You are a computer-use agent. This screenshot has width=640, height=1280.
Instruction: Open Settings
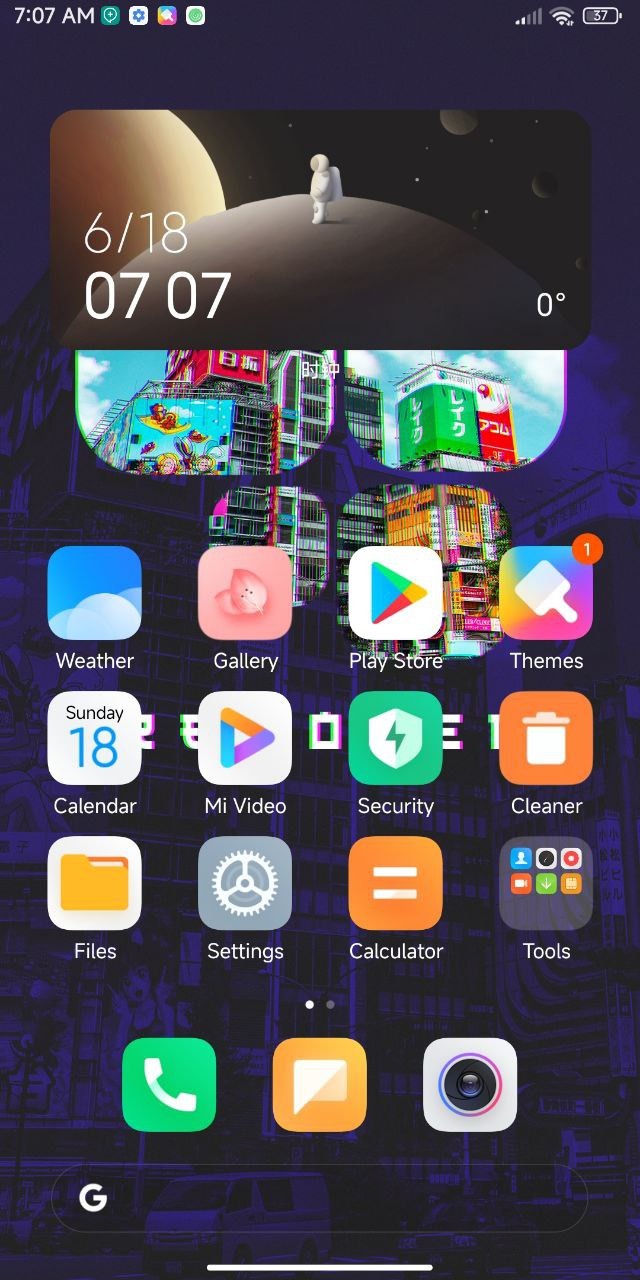point(245,883)
